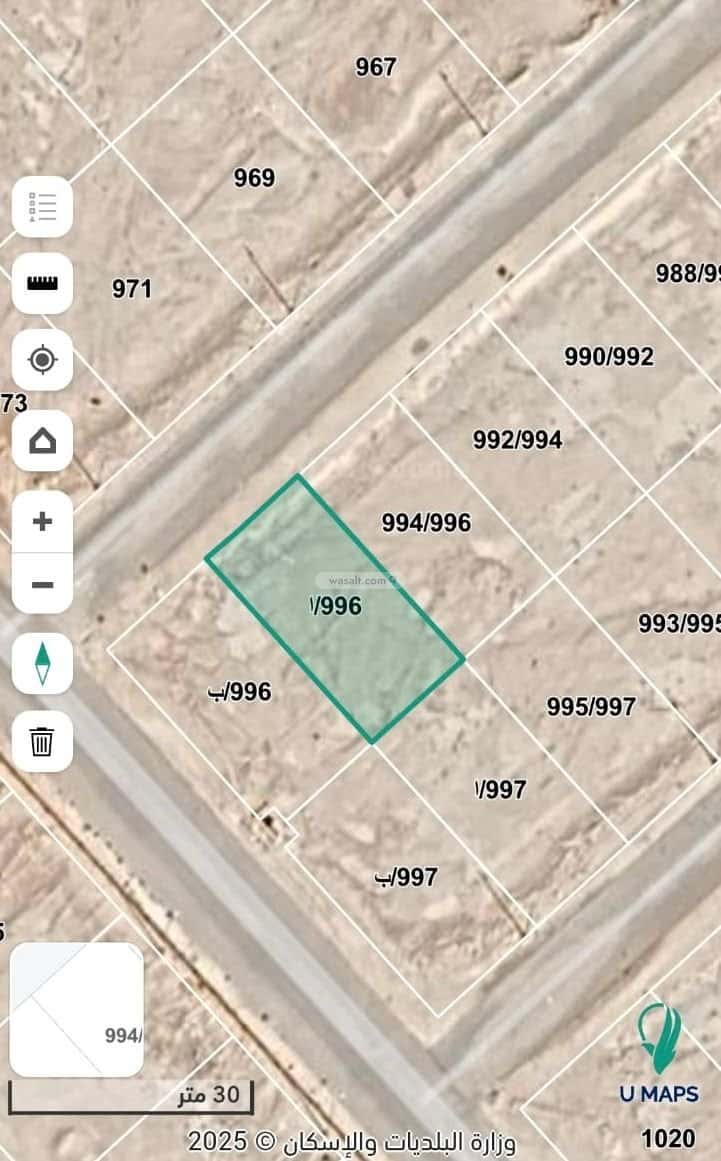Image resolution: width=721 pixels, height=1161 pixels.
Task: Zoom in with the plus icon
Action: point(41,519)
